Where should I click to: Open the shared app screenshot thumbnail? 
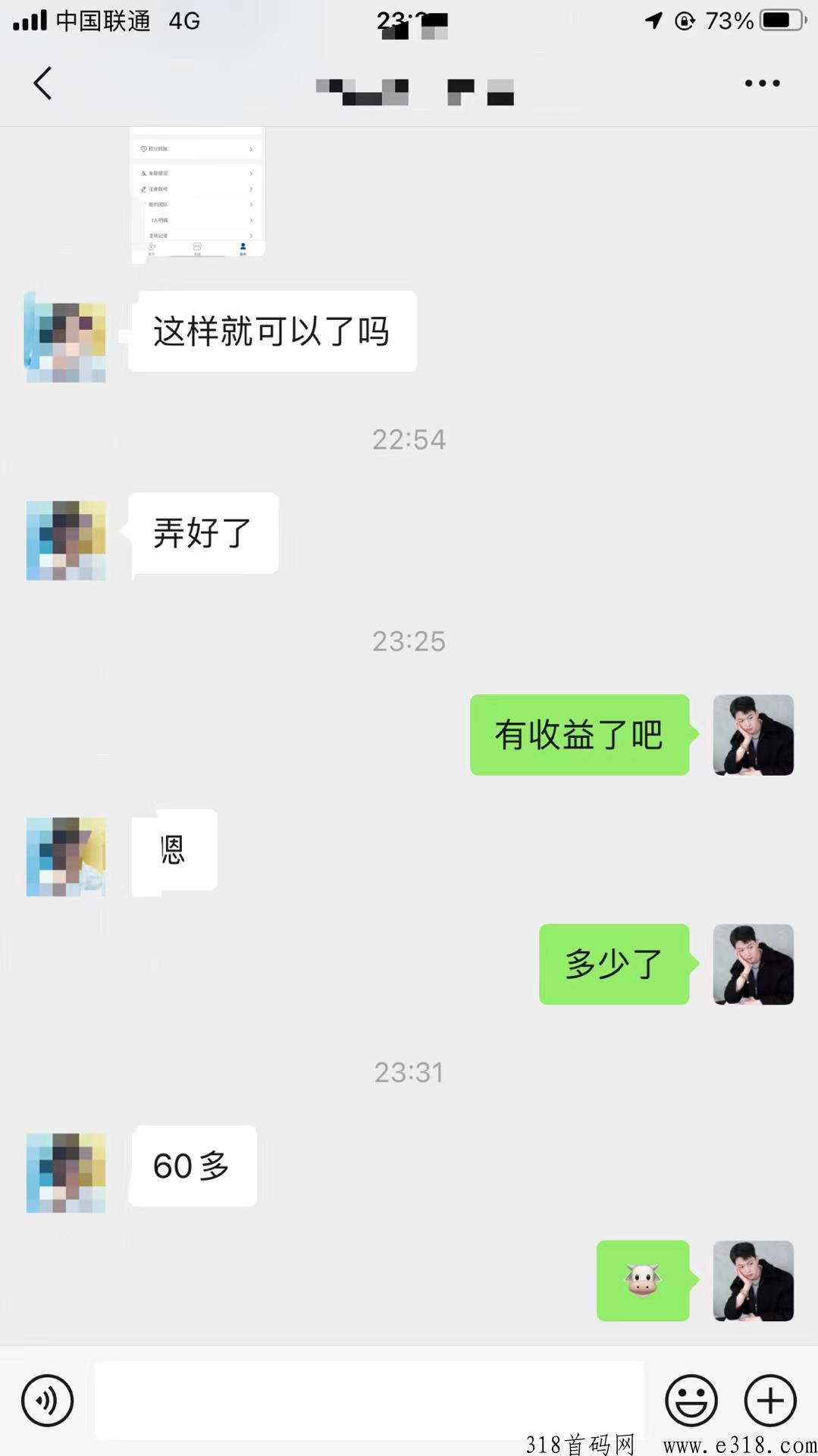pyautogui.click(x=196, y=192)
